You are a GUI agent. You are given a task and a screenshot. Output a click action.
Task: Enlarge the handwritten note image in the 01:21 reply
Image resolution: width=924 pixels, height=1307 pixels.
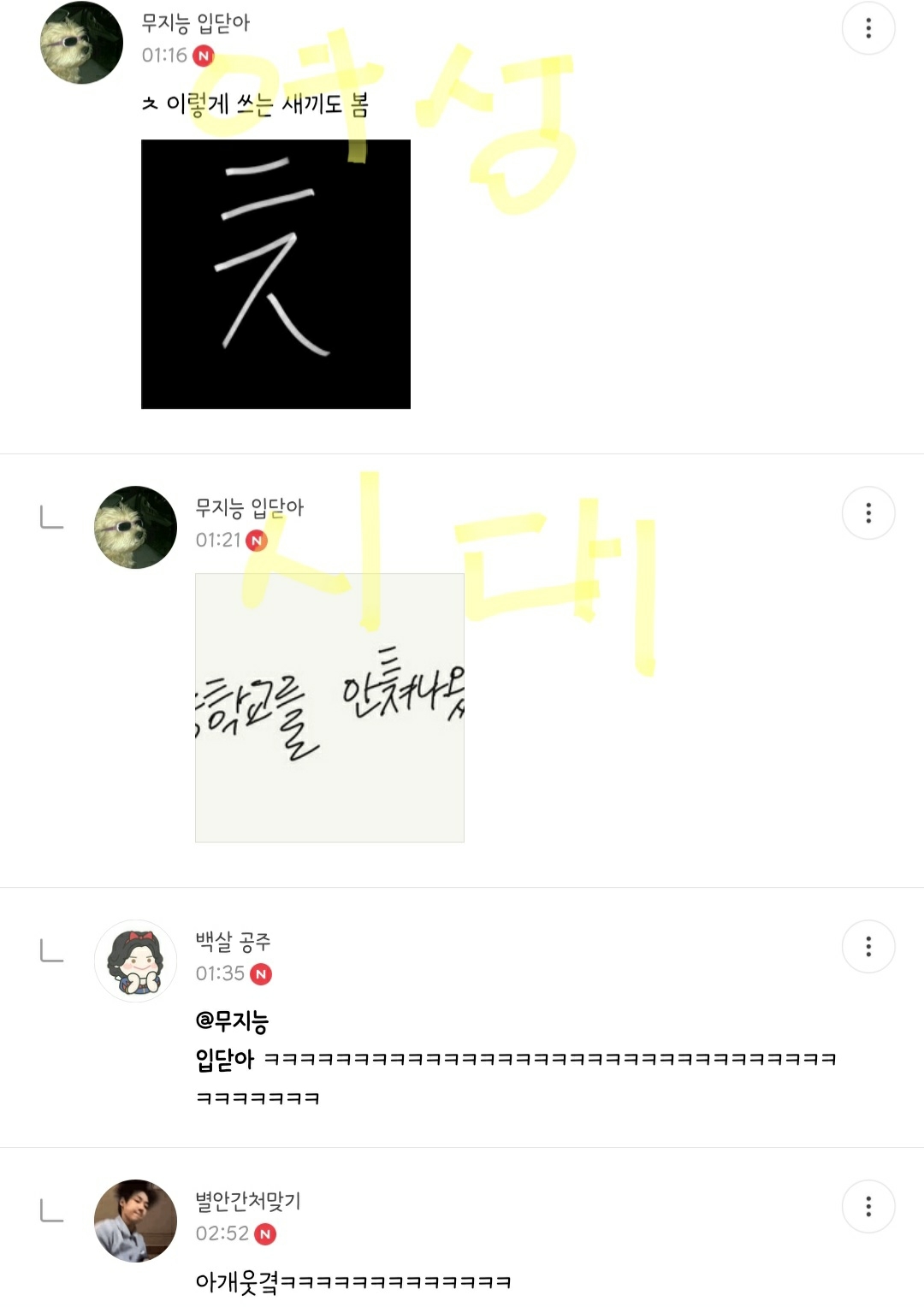[329, 707]
